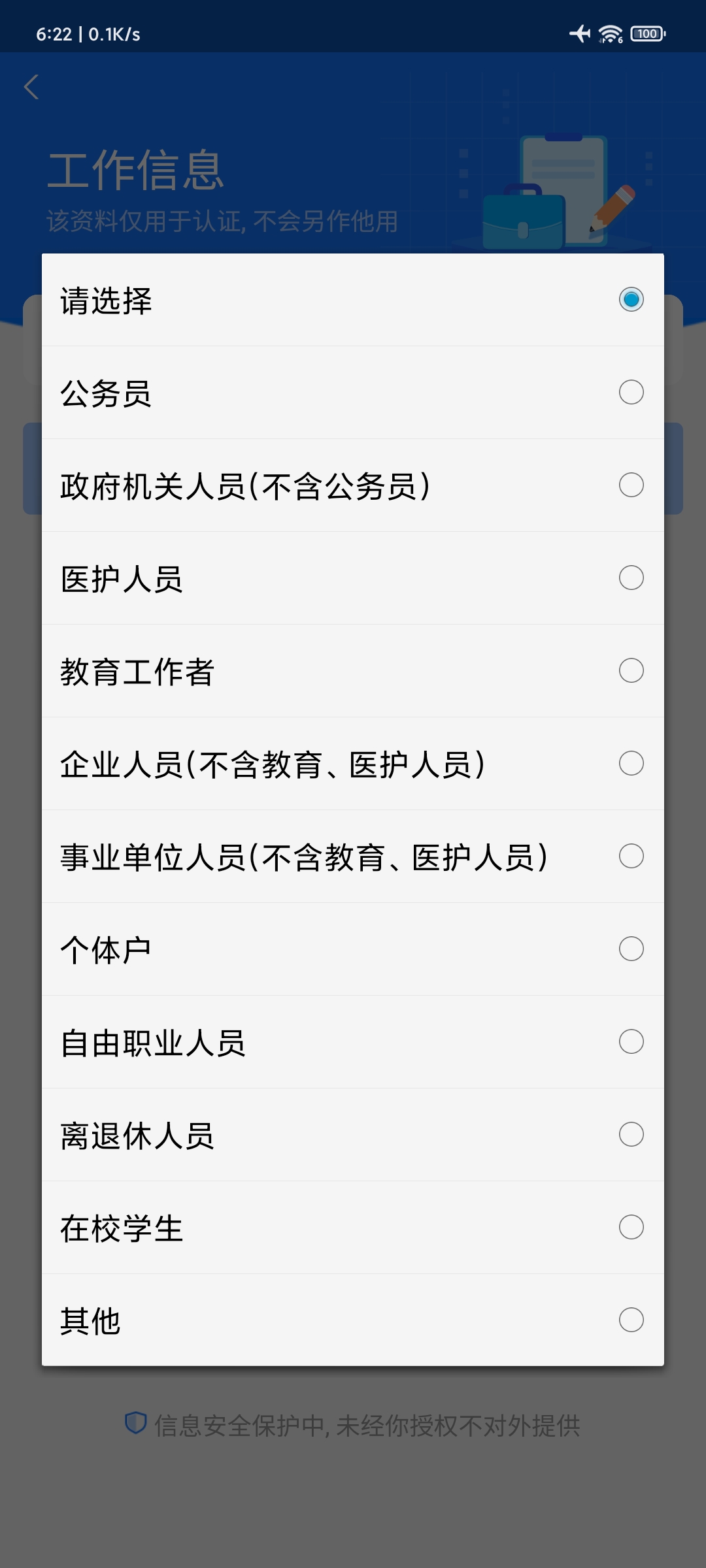Viewport: 706px width, 1568px height.
Task: Select 在校学生 option
Action: pos(353,1228)
